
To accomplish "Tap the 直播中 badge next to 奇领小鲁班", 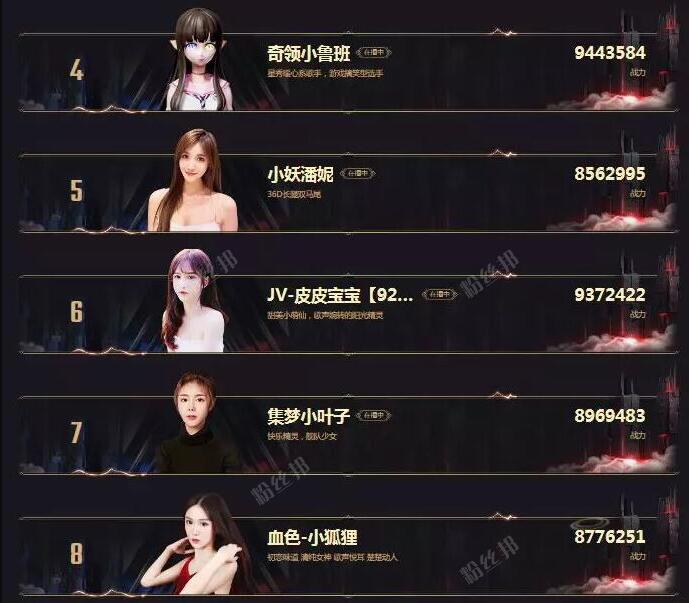I will point(374,53).
